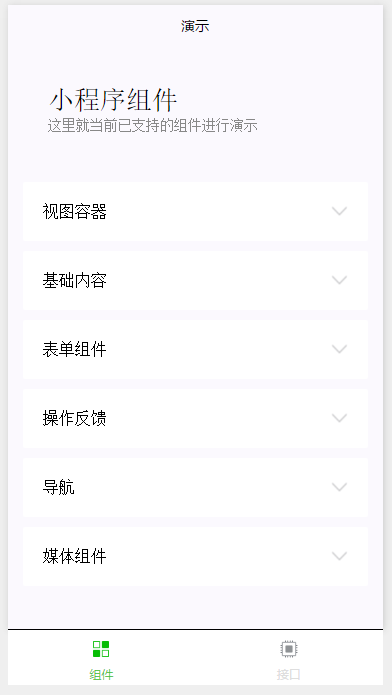The image size is (392, 695).
Task: Expand the 视图容器 section
Action: pos(196,211)
